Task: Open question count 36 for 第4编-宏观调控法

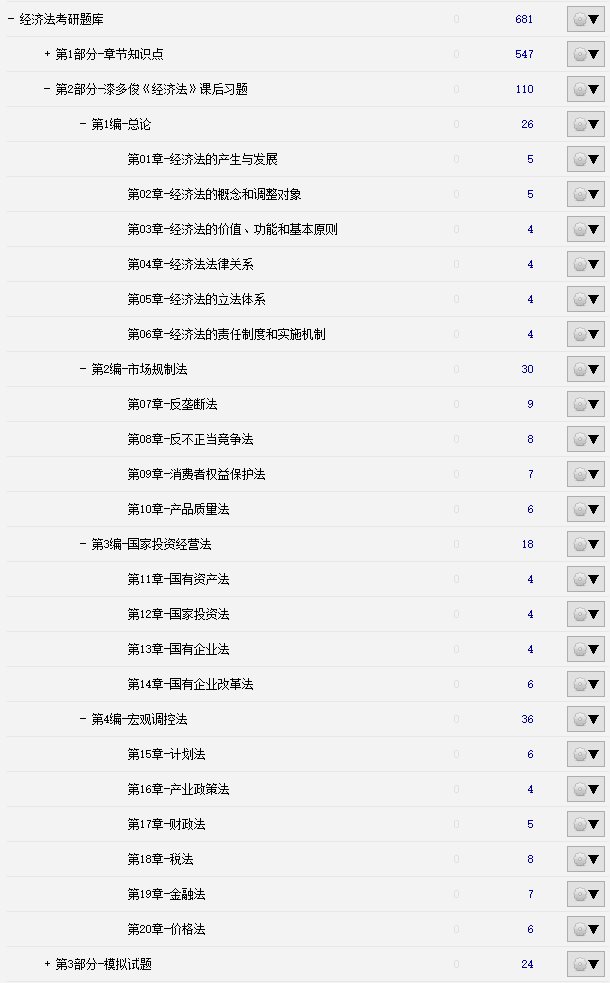Action: pyautogui.click(x=527, y=719)
